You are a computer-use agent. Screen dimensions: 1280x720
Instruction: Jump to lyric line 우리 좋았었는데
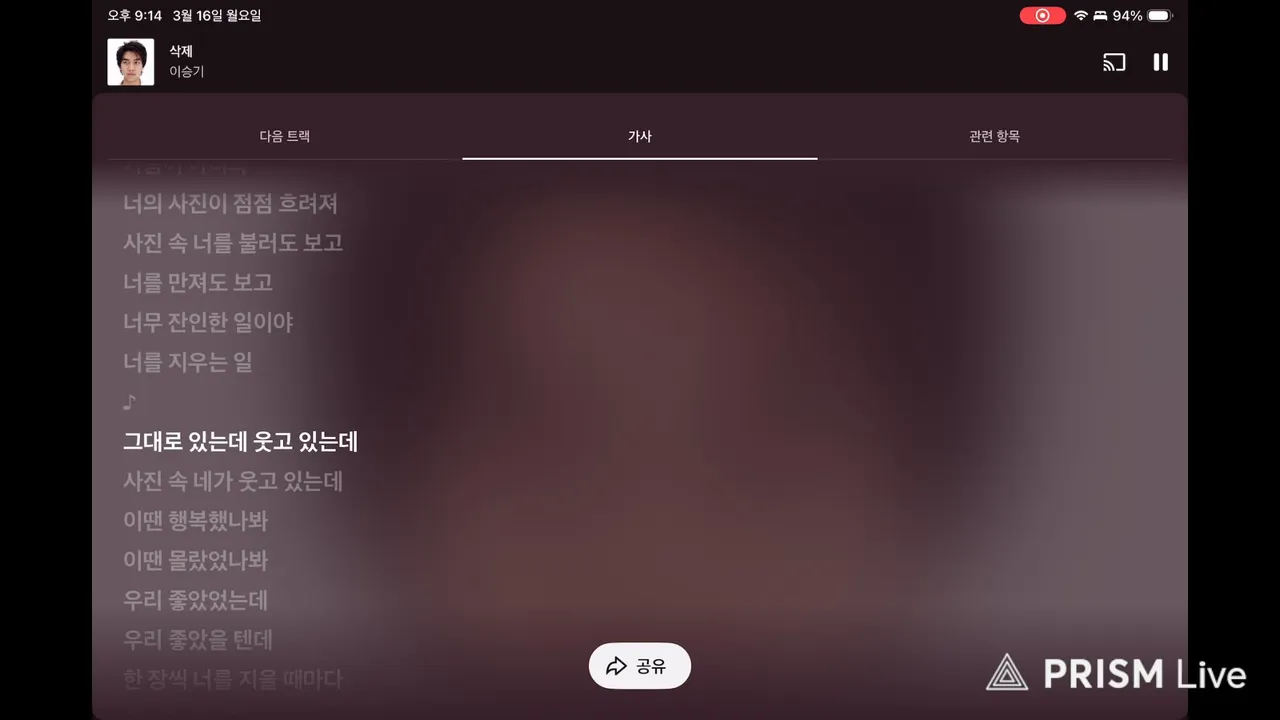pyautogui.click(x=196, y=600)
